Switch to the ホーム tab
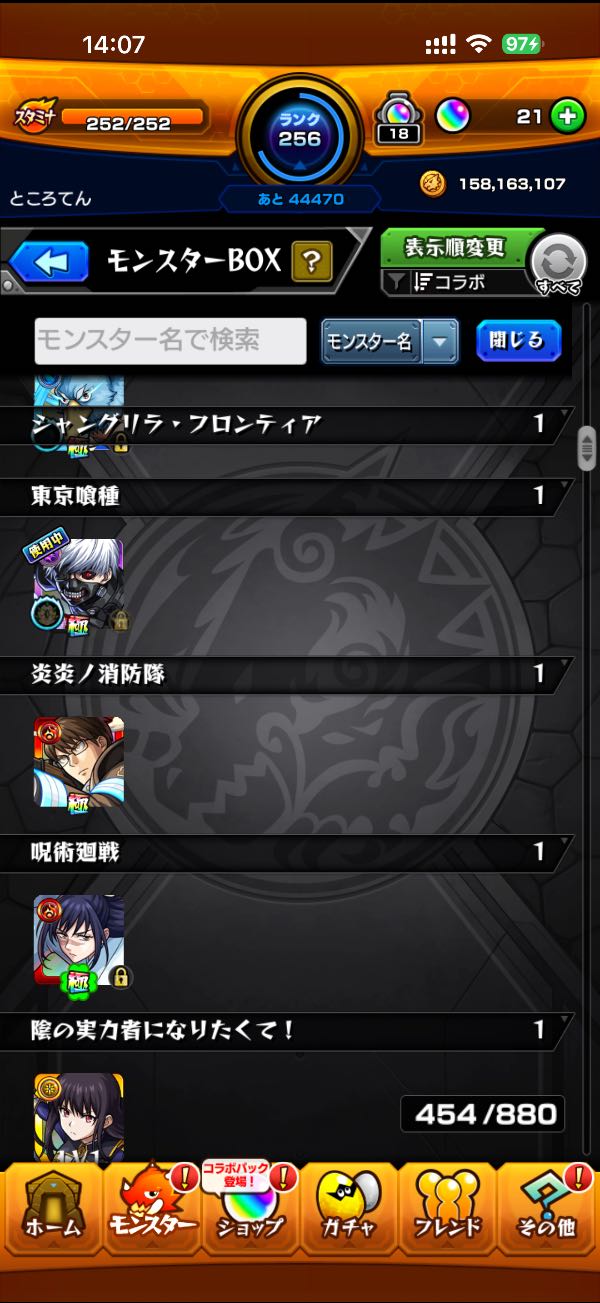Viewport: 600px width, 1303px height. 52,1210
